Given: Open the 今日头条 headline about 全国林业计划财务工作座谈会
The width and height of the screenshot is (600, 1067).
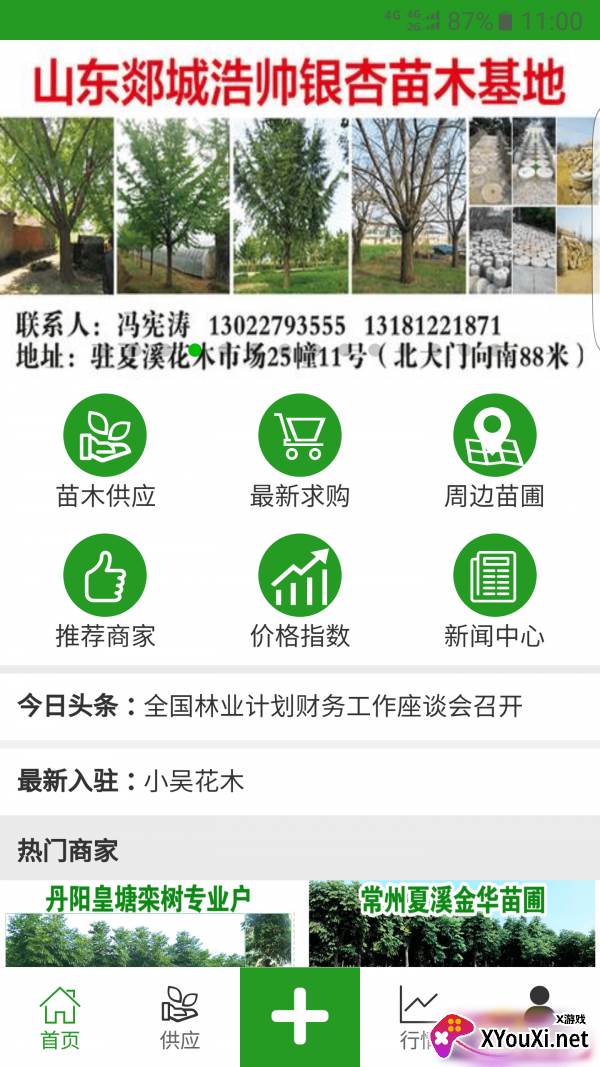Looking at the screenshot, I should click(x=300, y=706).
